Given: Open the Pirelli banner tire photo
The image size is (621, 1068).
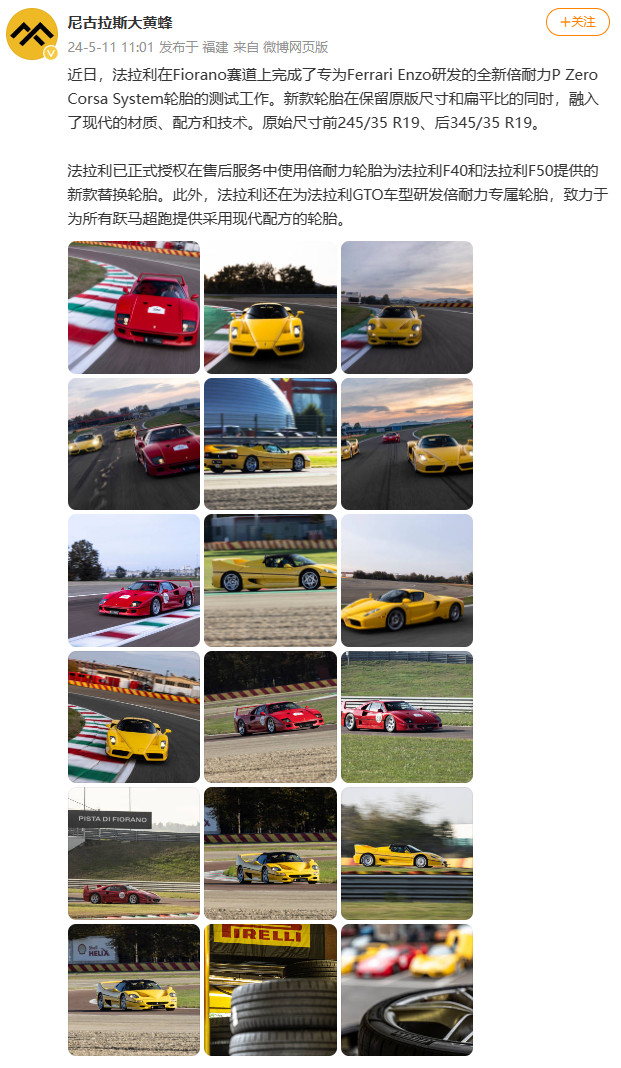Looking at the screenshot, I should coord(270,989).
